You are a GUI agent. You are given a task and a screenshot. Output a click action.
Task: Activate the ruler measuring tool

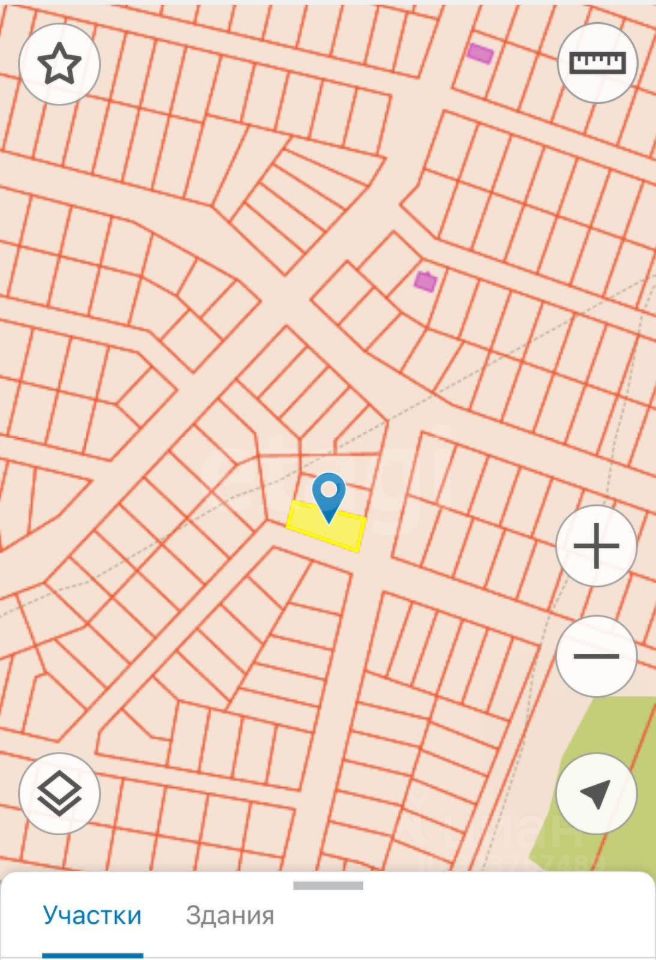point(597,62)
